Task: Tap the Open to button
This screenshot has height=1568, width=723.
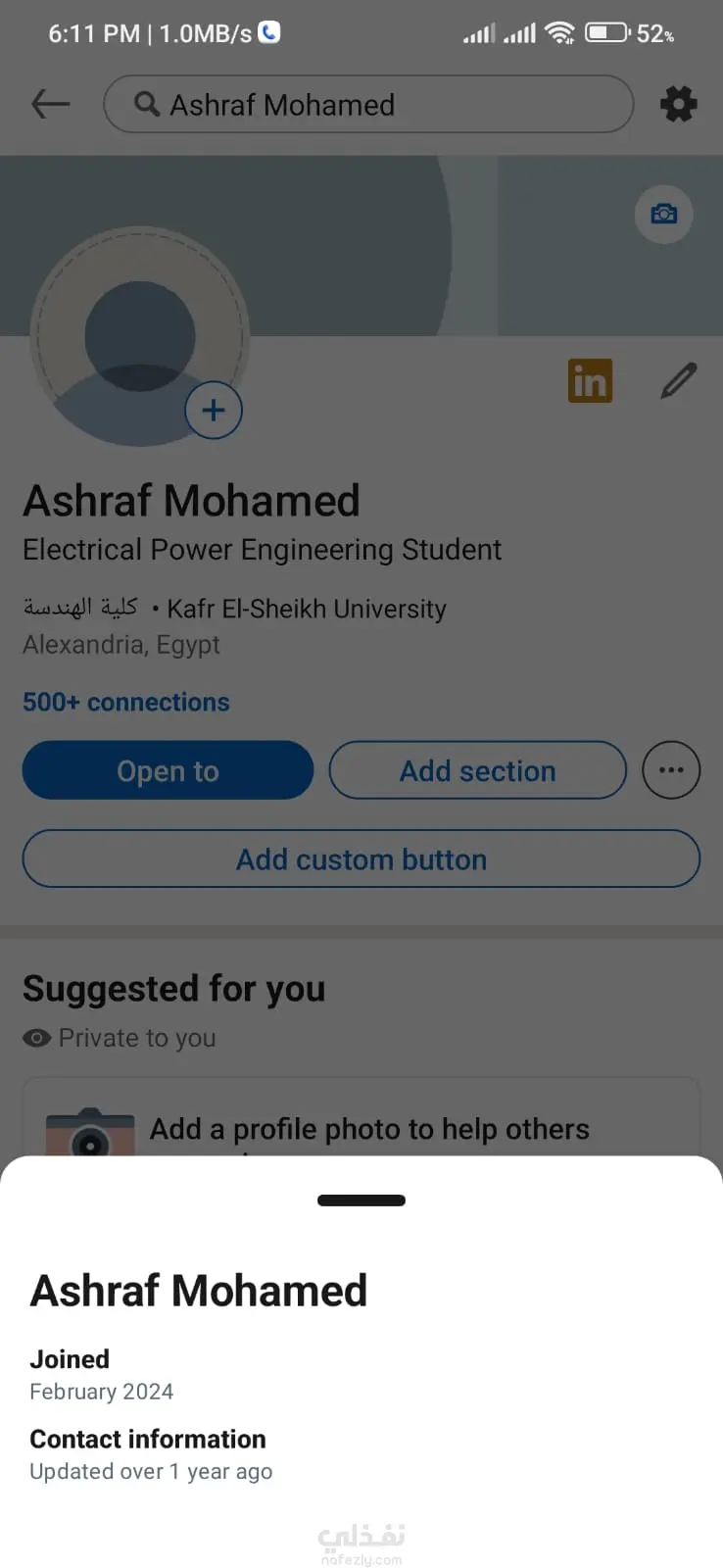Action: 168,770
